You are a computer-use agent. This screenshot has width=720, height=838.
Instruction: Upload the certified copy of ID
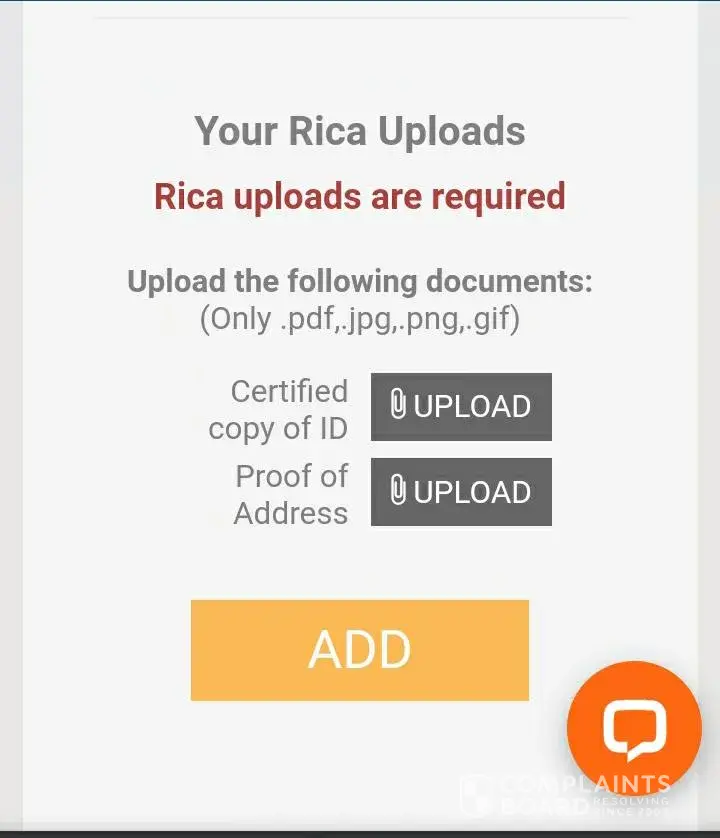click(461, 407)
